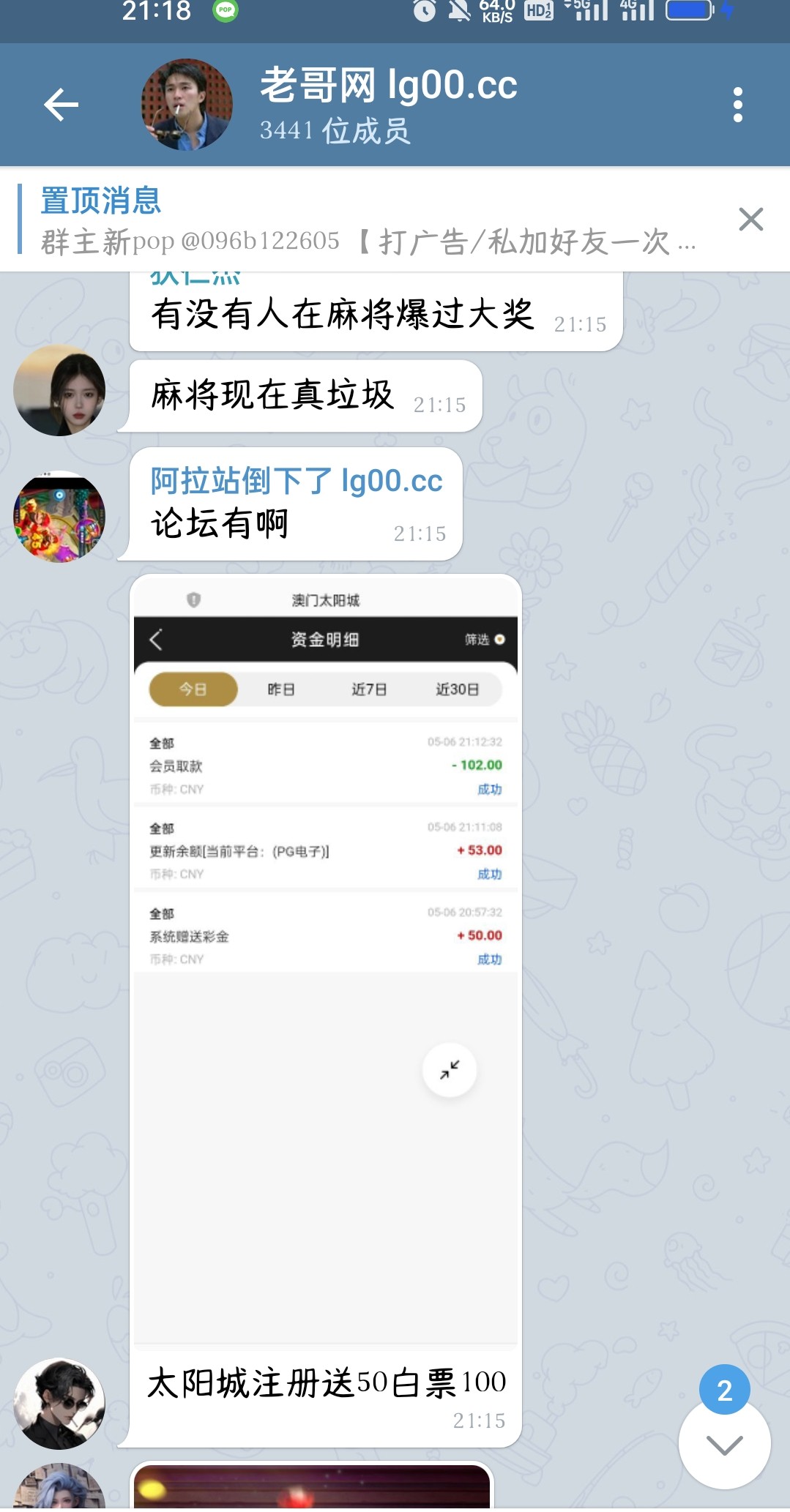Open group info for 老哥网 lg00.cc
790x1512 pixels.
(388, 104)
